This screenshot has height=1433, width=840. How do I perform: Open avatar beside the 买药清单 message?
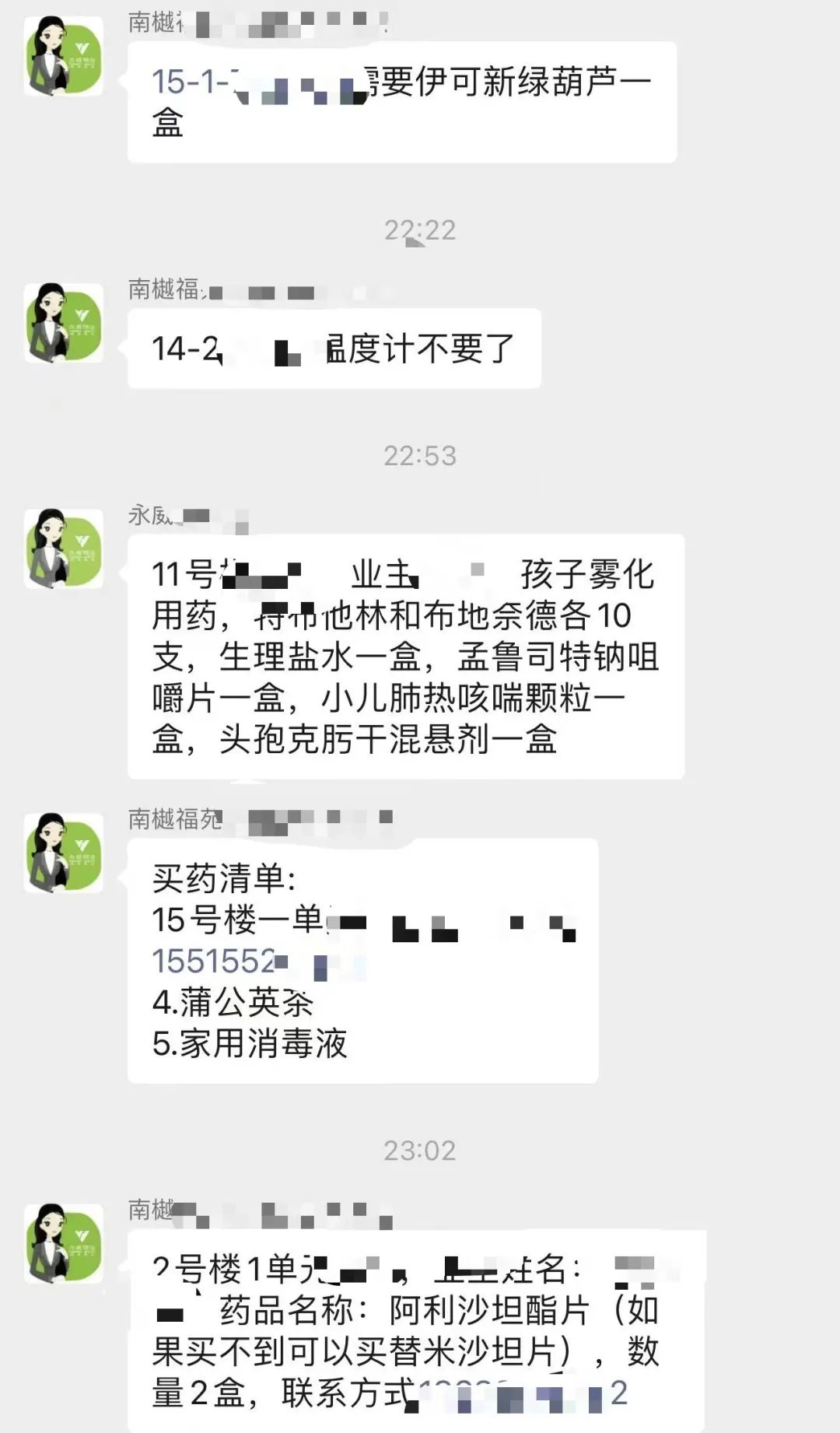point(64,852)
